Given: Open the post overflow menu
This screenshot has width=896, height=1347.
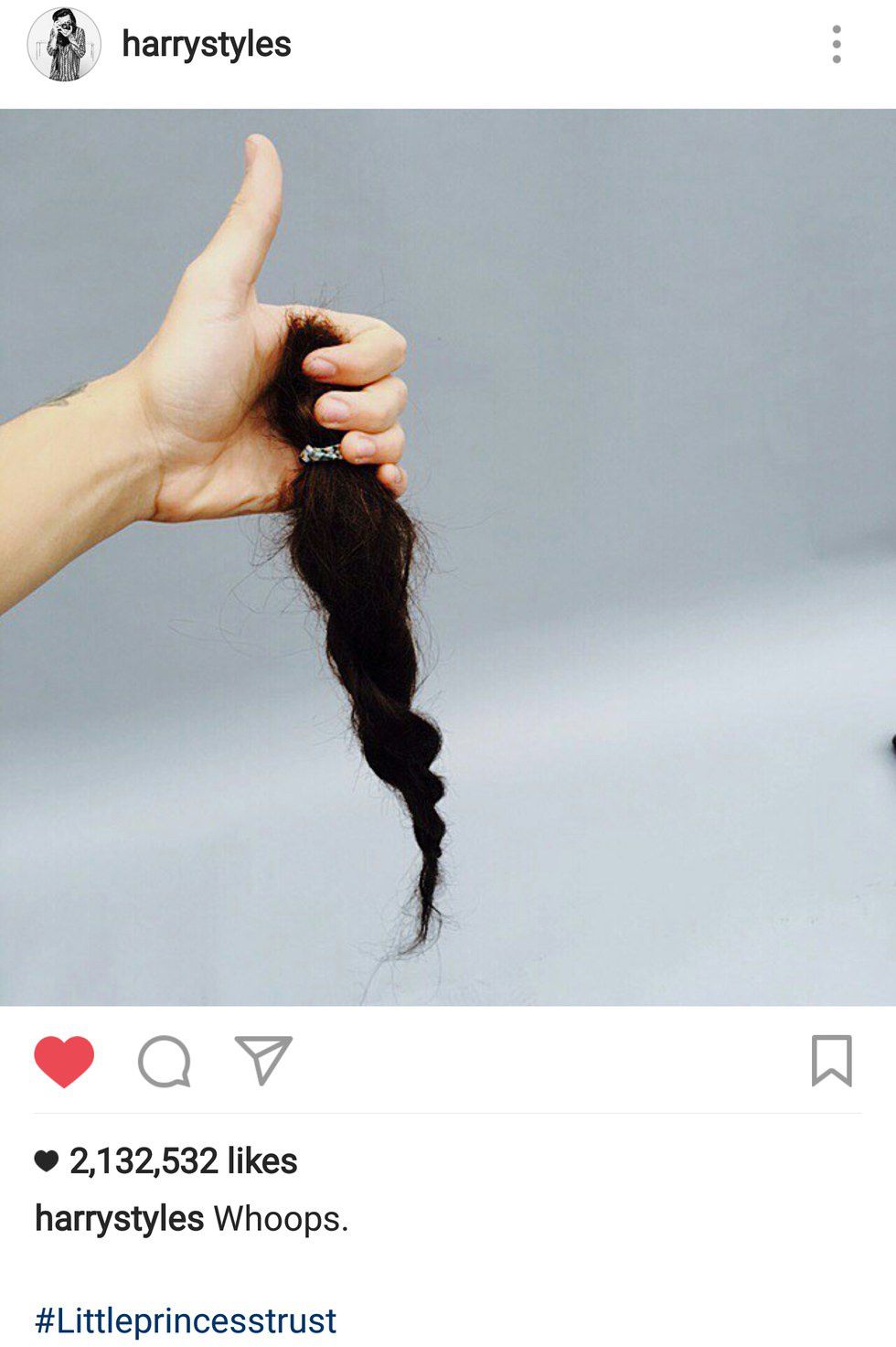Looking at the screenshot, I should pyautogui.click(x=836, y=45).
